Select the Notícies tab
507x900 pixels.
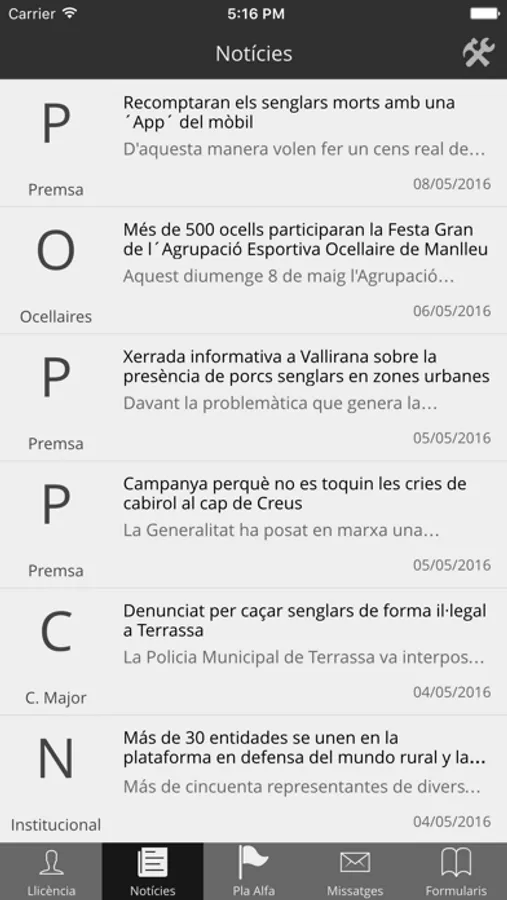click(153, 871)
